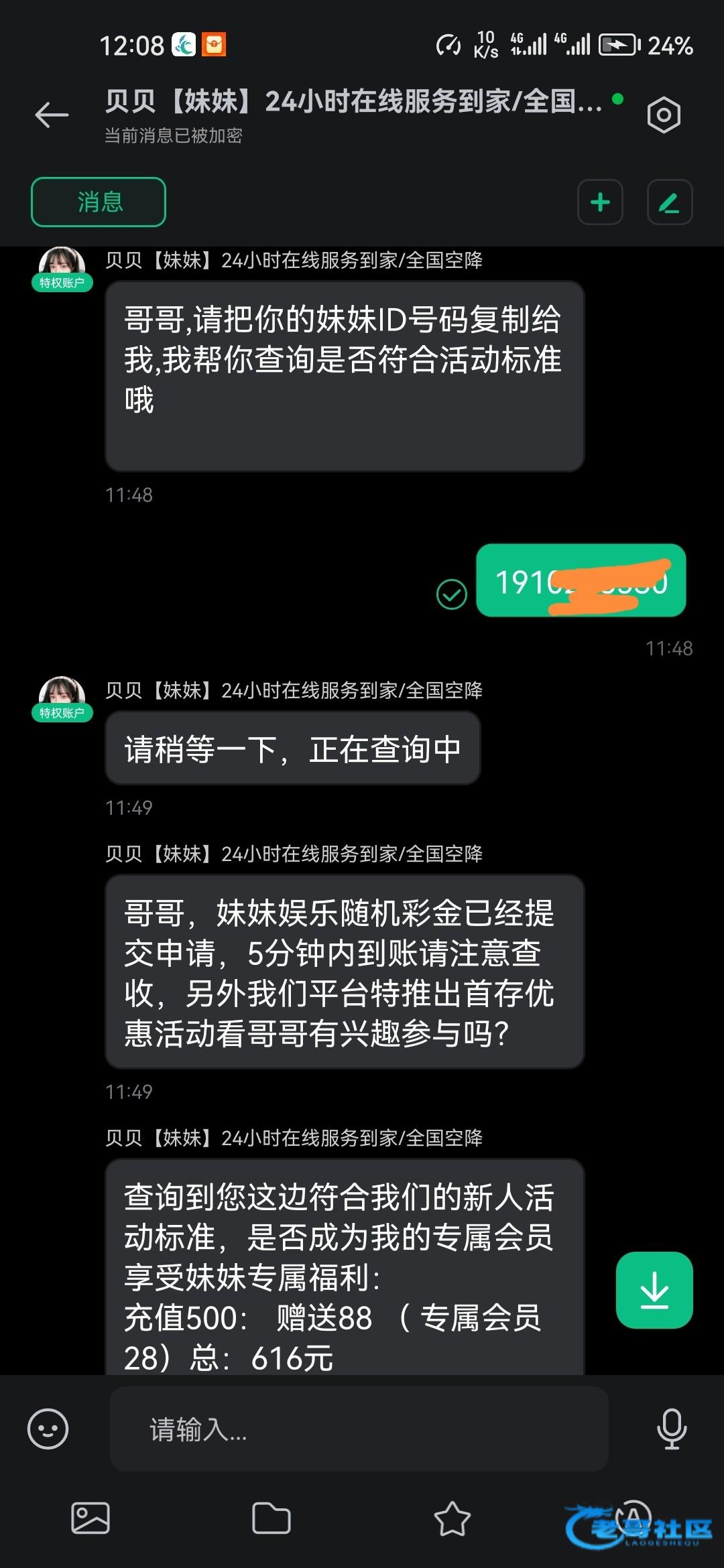Screen dimensions: 724x1568
Task: Open chat settings hexagon icon
Action: [664, 115]
